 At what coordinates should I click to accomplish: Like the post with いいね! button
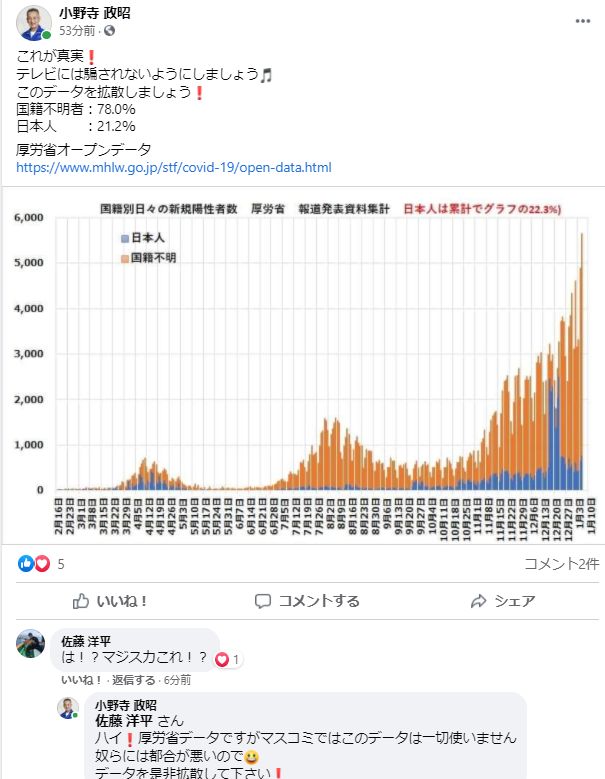pyautogui.click(x=111, y=601)
